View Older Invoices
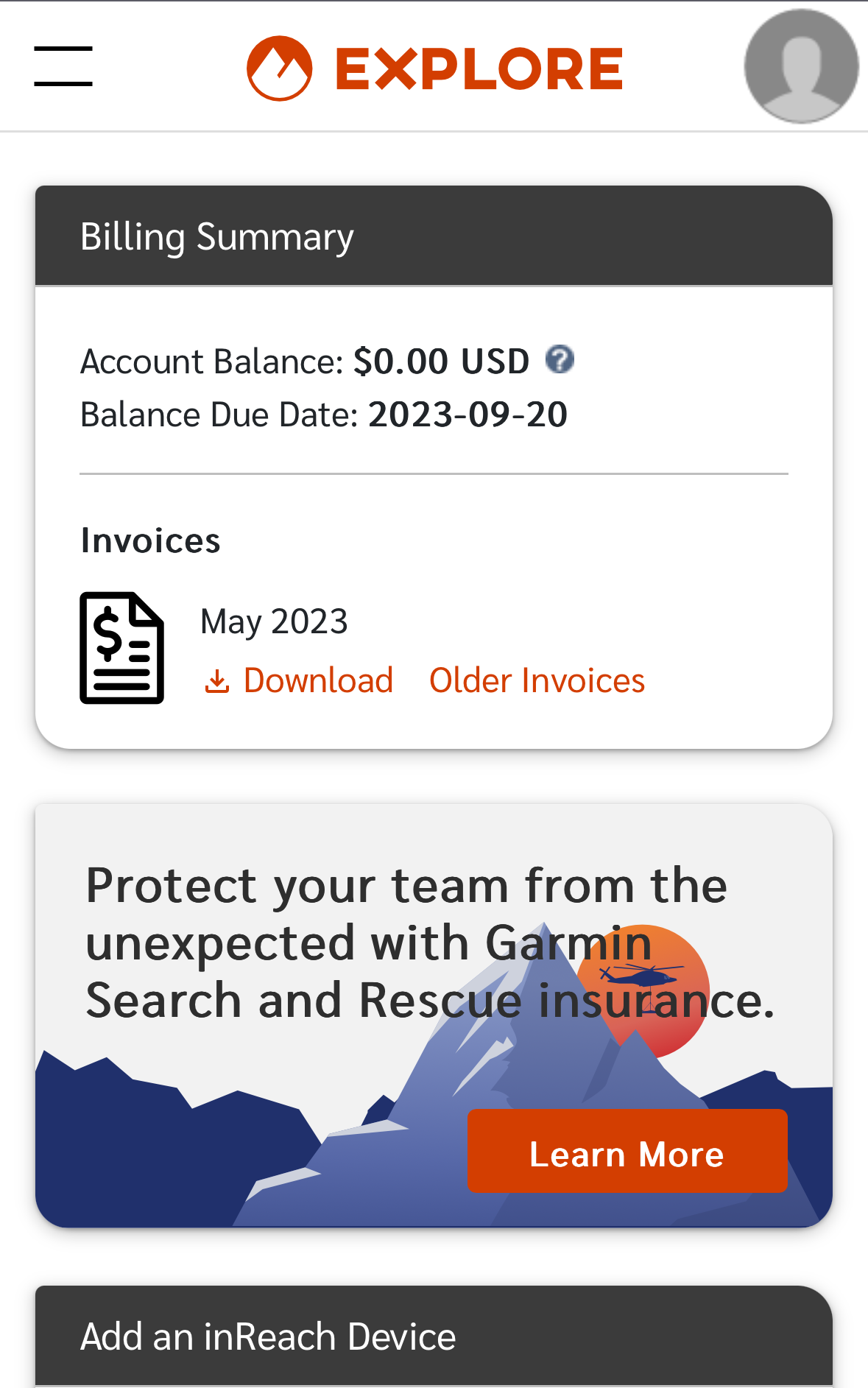 537,680
